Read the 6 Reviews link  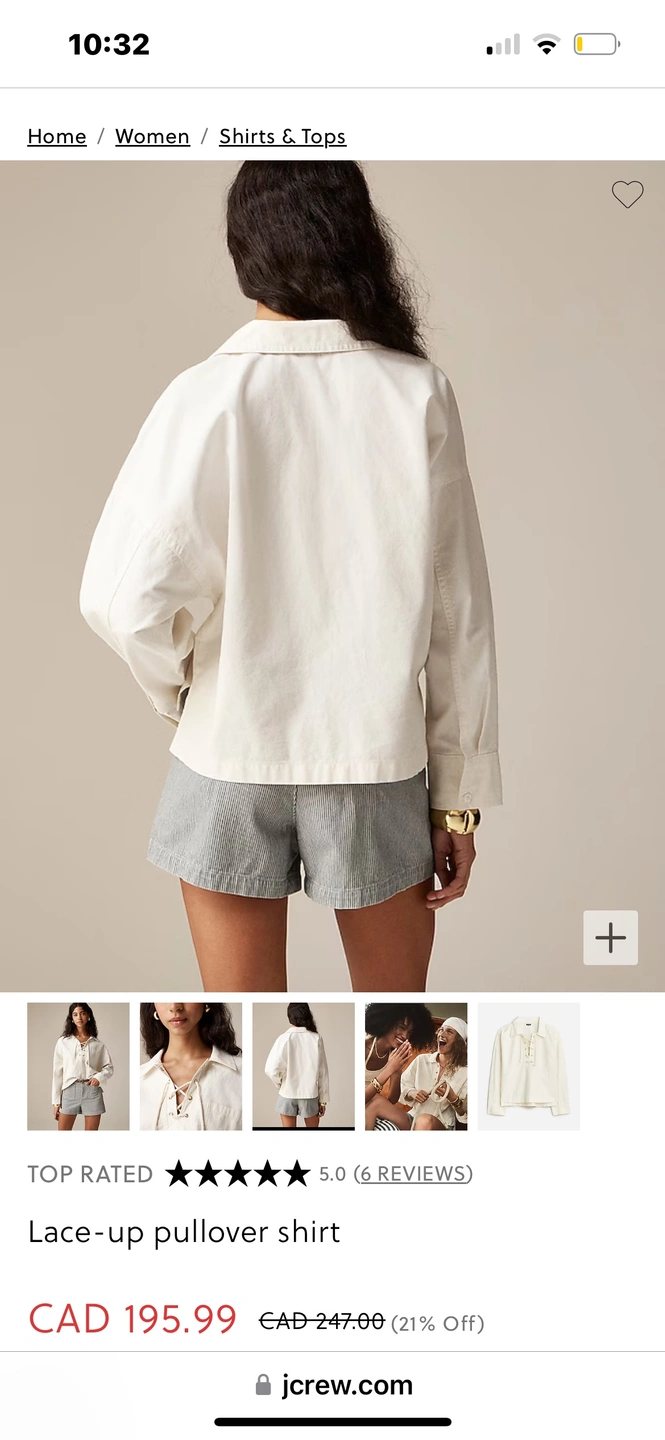point(413,1174)
